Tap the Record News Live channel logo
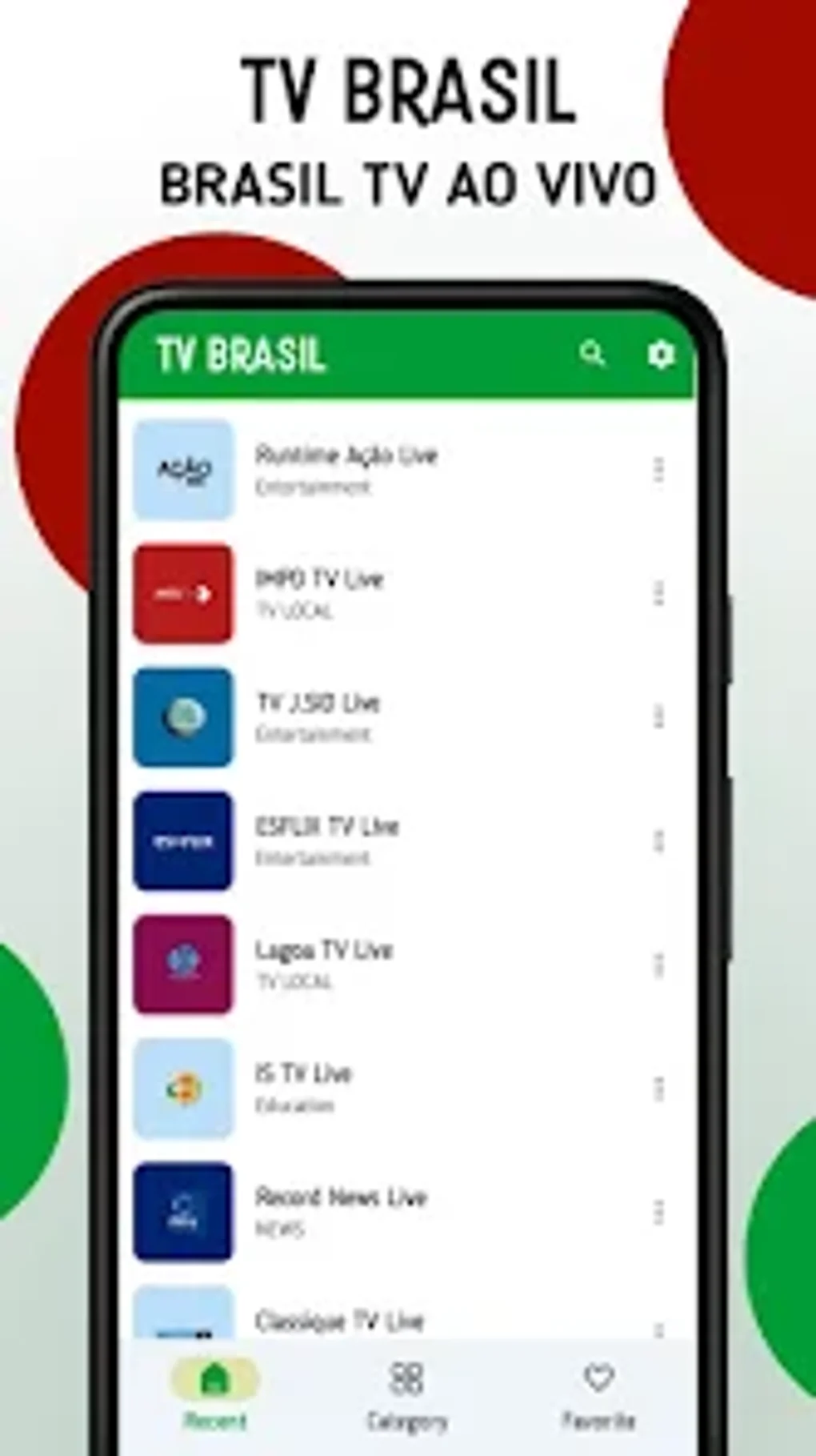816x1456 pixels. point(182,1210)
